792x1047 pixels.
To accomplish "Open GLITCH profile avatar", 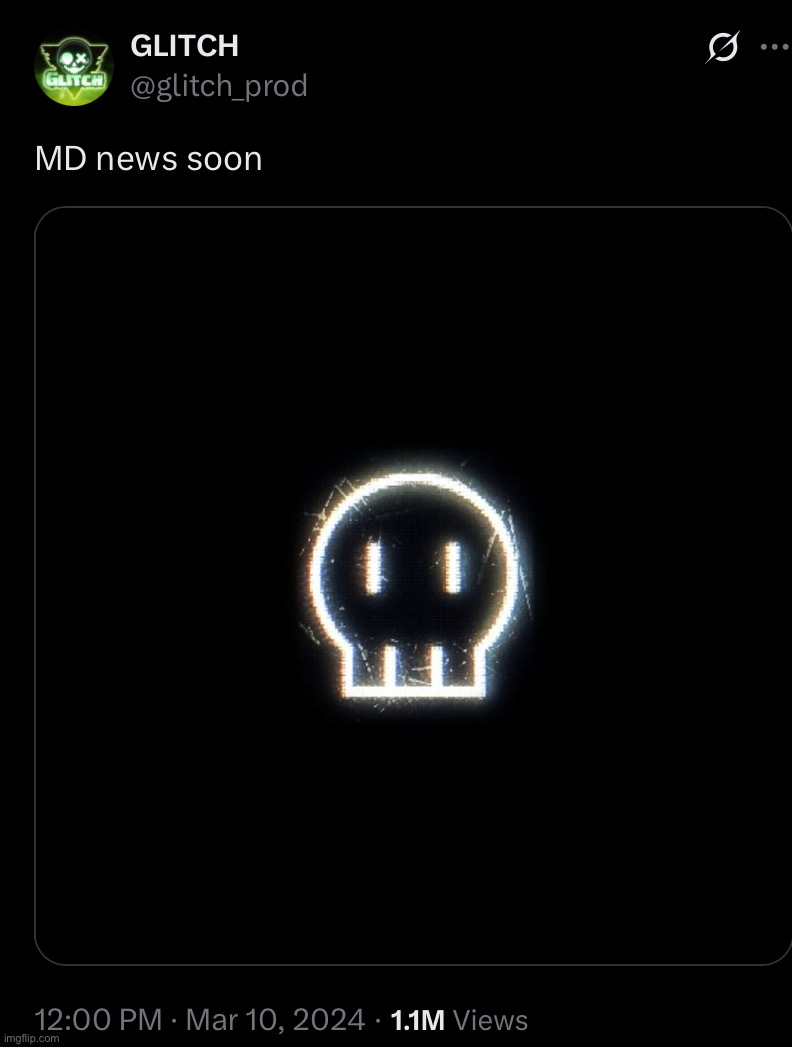I will (74, 70).
